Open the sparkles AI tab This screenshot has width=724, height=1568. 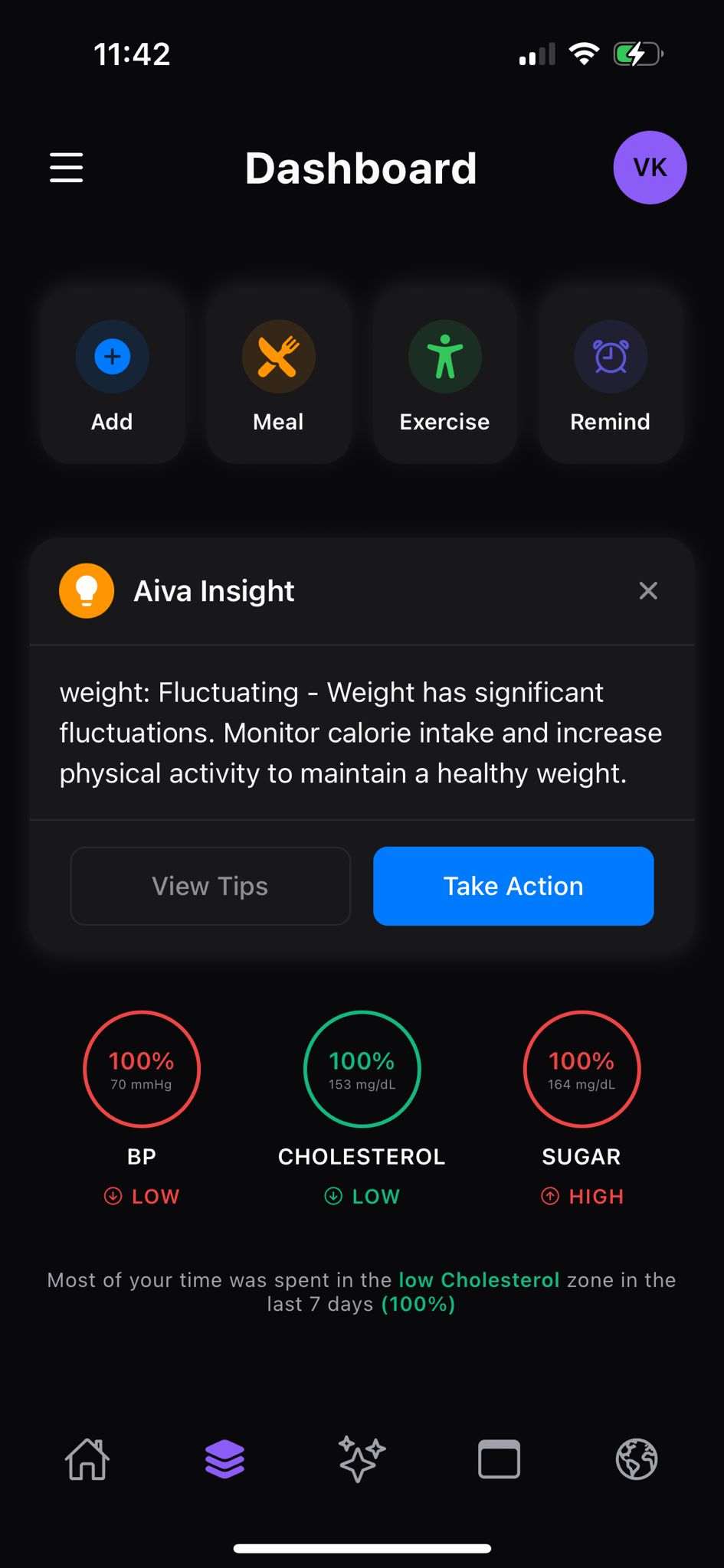pos(362,1459)
